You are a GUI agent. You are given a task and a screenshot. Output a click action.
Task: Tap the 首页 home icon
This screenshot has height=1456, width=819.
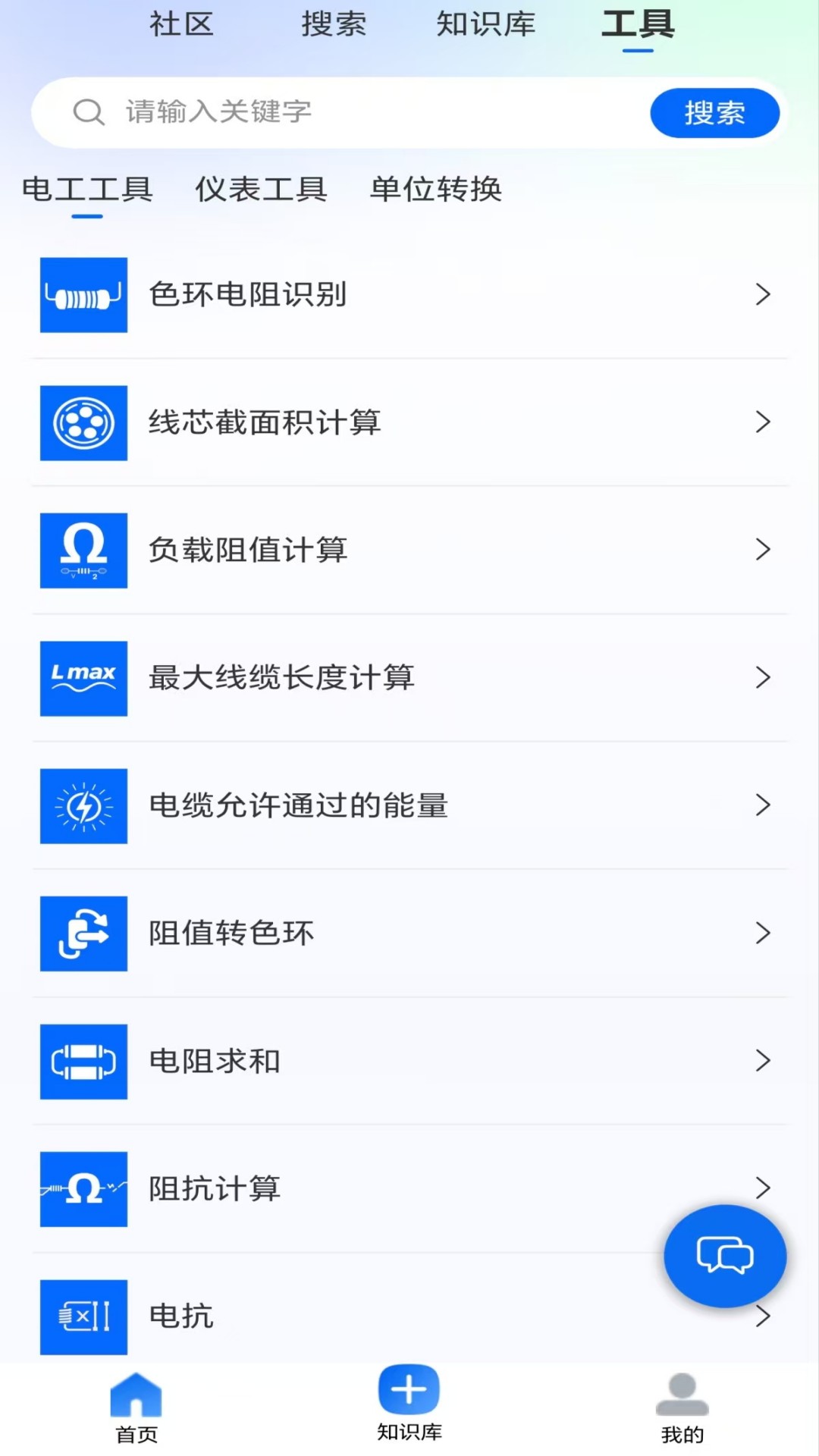tap(135, 1404)
